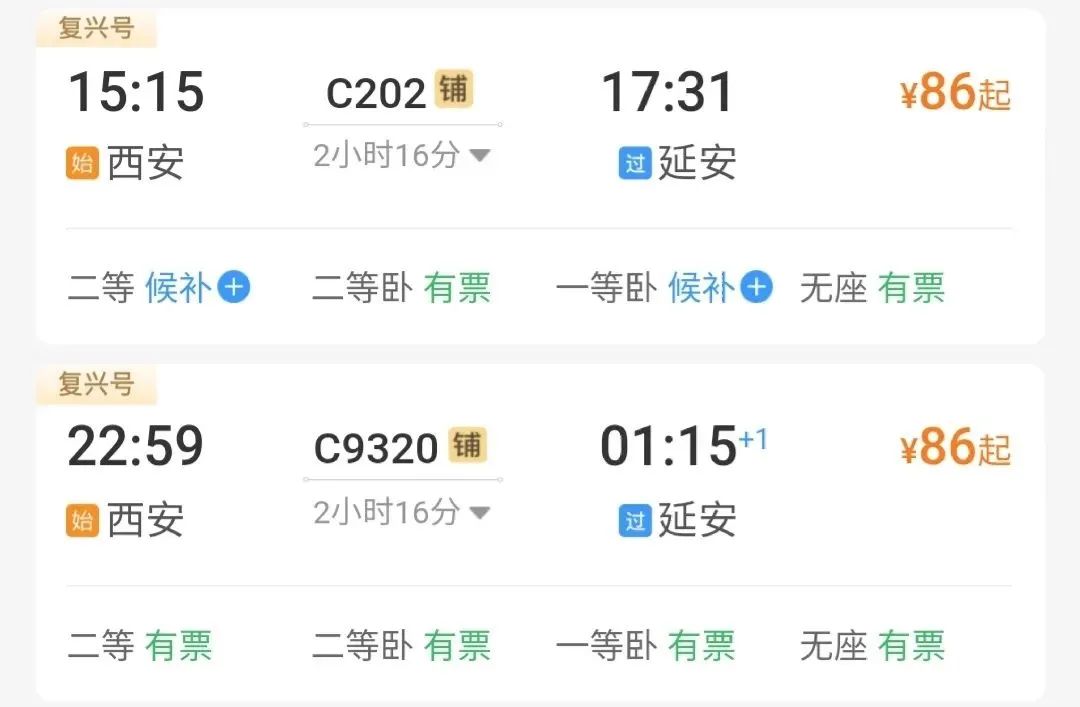Image resolution: width=1080 pixels, height=707 pixels.
Task: Add 一等卧 候补 waitlist for C202
Action: coord(756,287)
